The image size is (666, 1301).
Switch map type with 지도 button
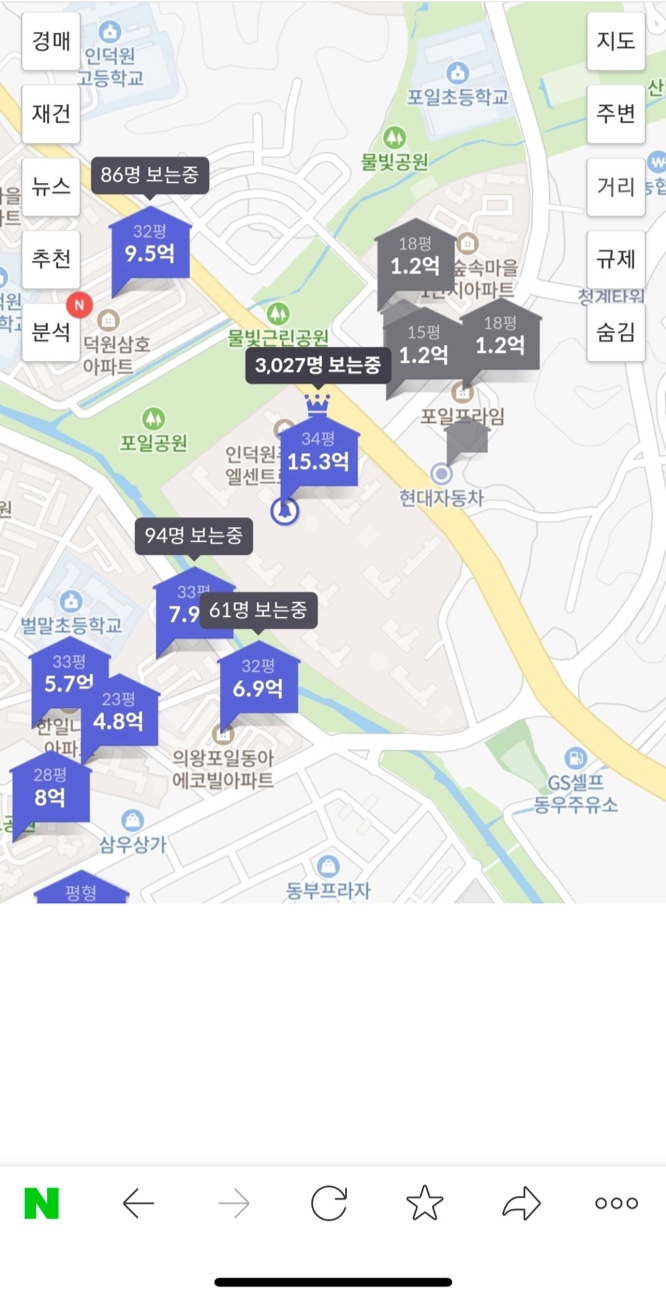coord(616,41)
